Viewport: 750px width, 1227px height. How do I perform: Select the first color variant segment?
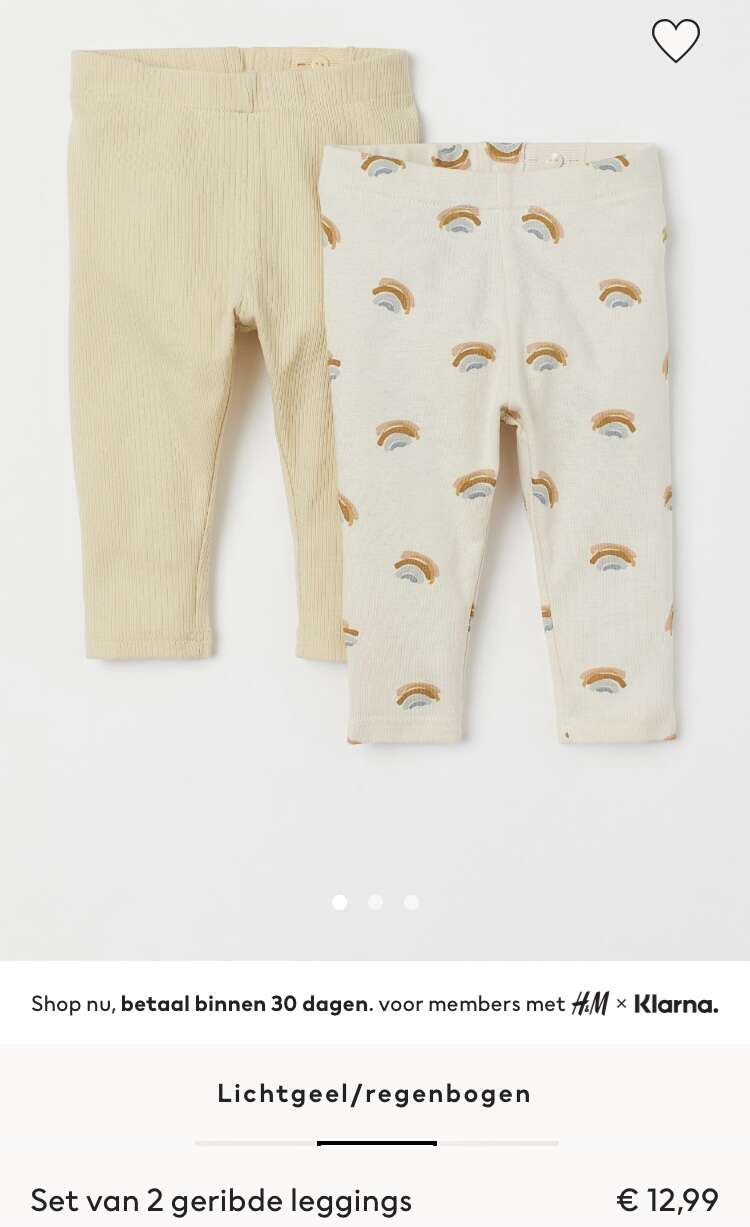tap(256, 1143)
